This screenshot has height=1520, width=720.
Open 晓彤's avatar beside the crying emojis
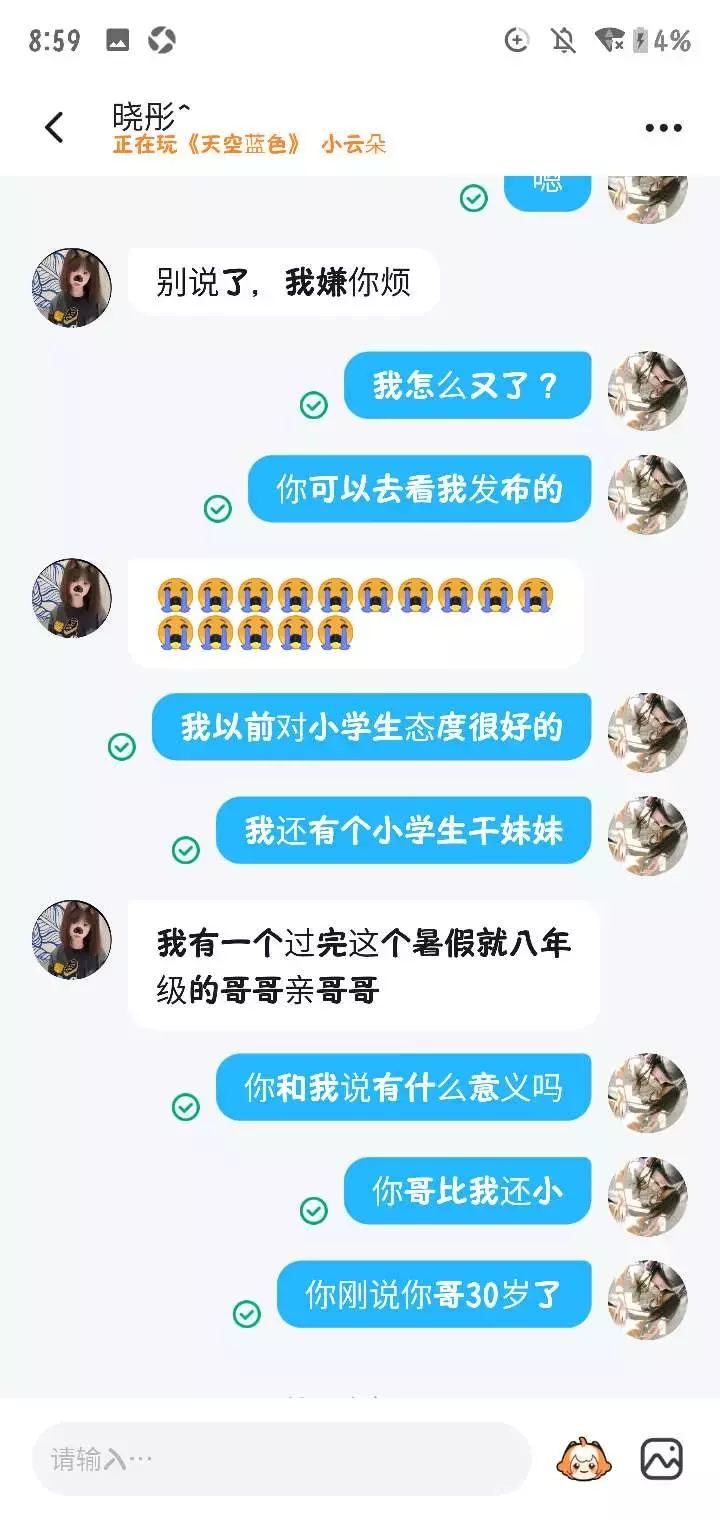(72, 598)
